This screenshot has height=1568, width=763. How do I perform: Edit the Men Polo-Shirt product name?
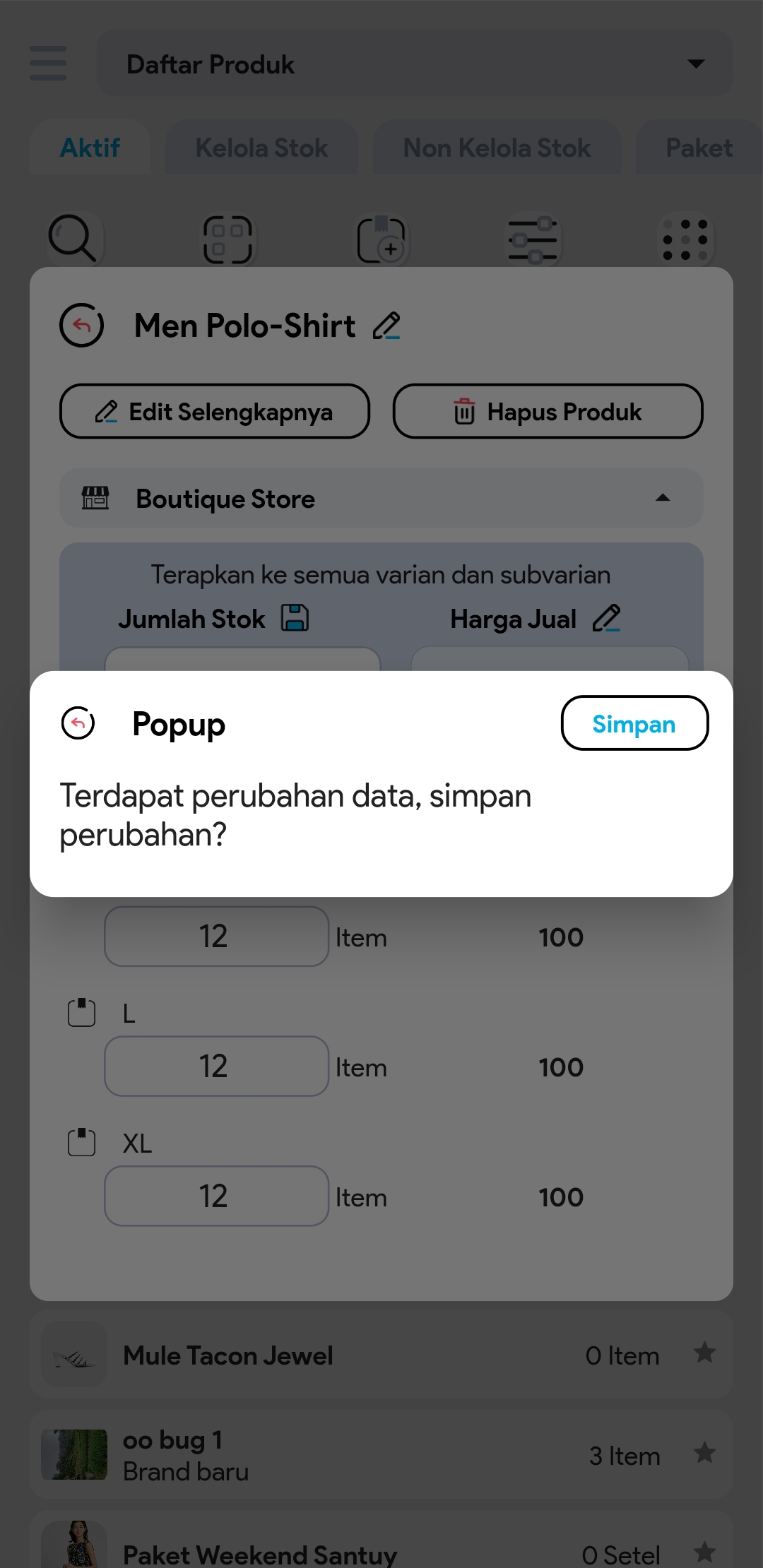(x=386, y=326)
